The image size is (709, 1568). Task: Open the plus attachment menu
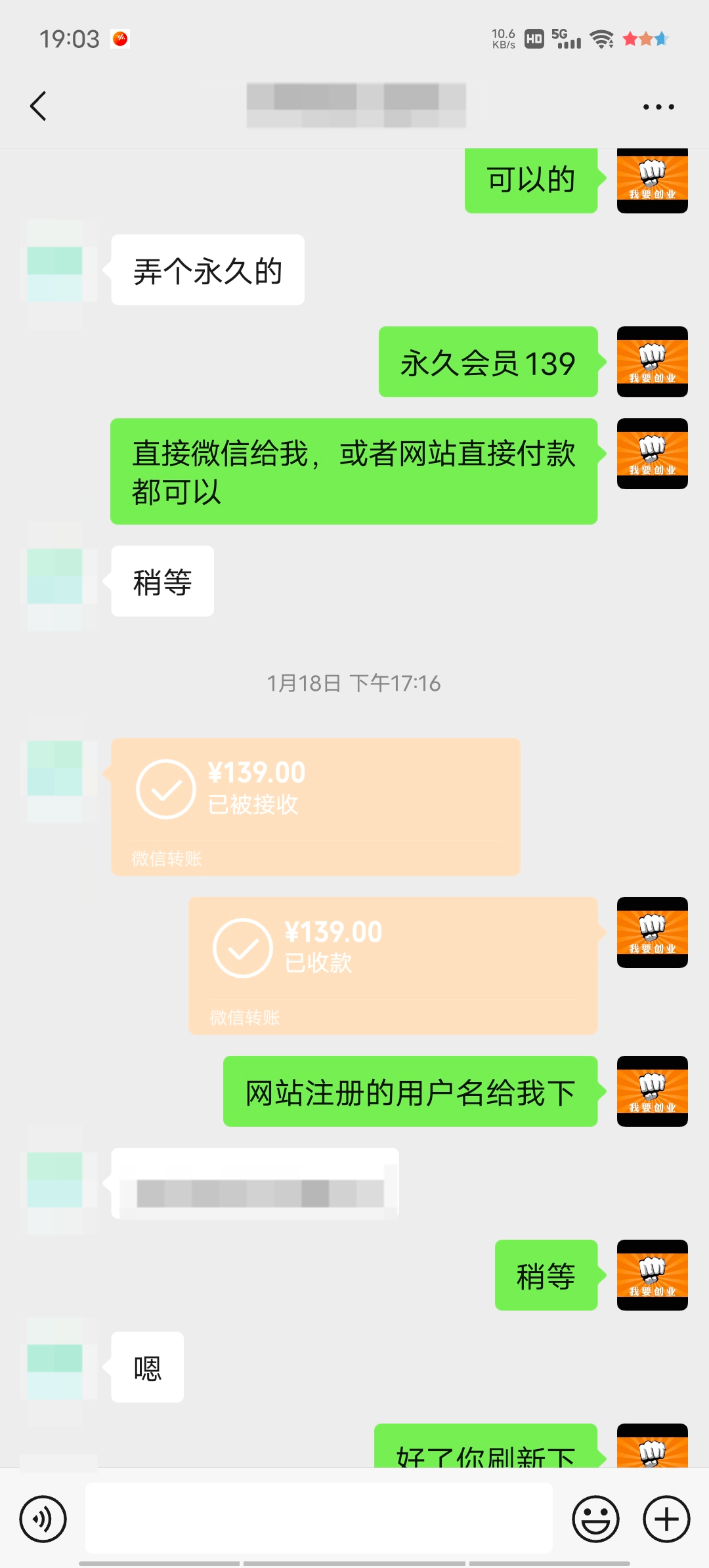tap(666, 1519)
